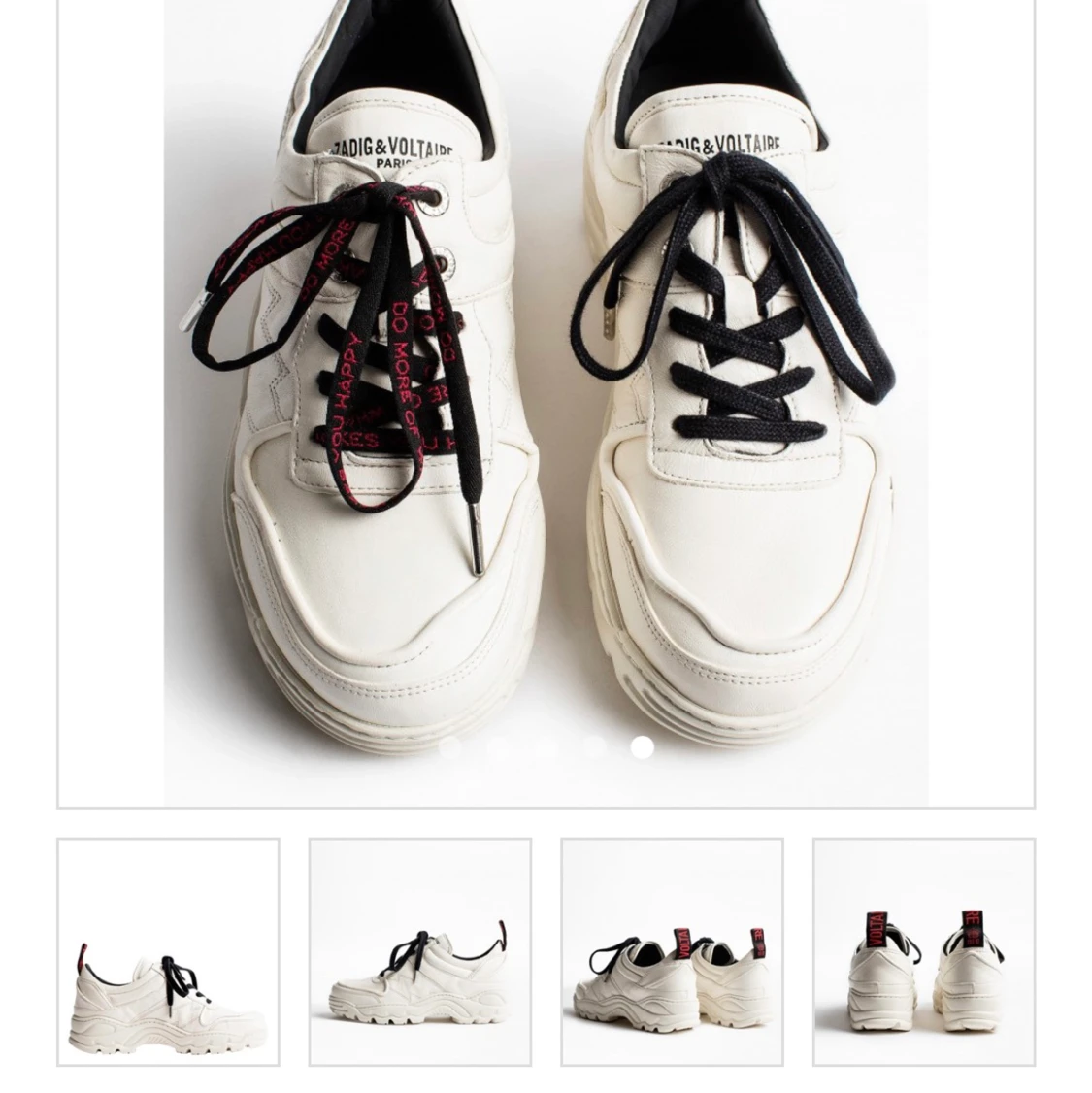Select the second angled-view sneaker thumbnail
Viewport: 1092px width, 1093px height.
pos(420,951)
